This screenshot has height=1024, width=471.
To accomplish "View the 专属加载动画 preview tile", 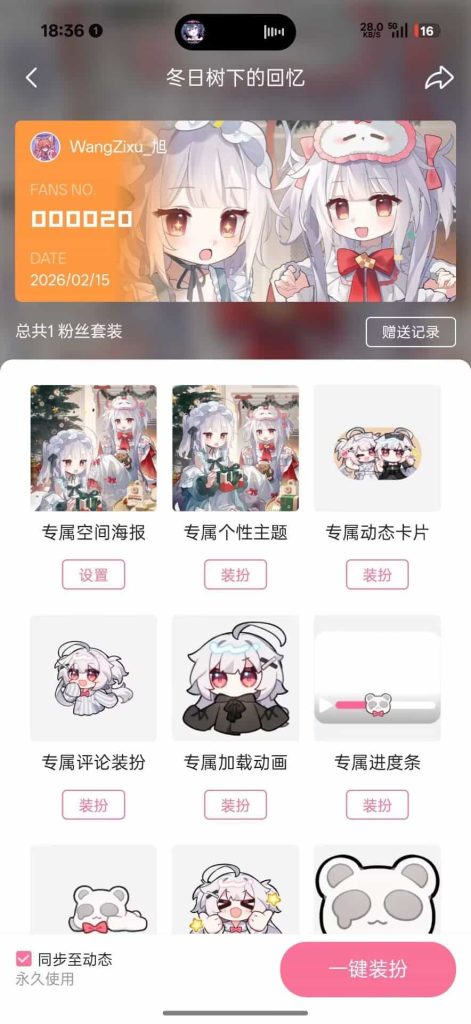I will click(235, 678).
